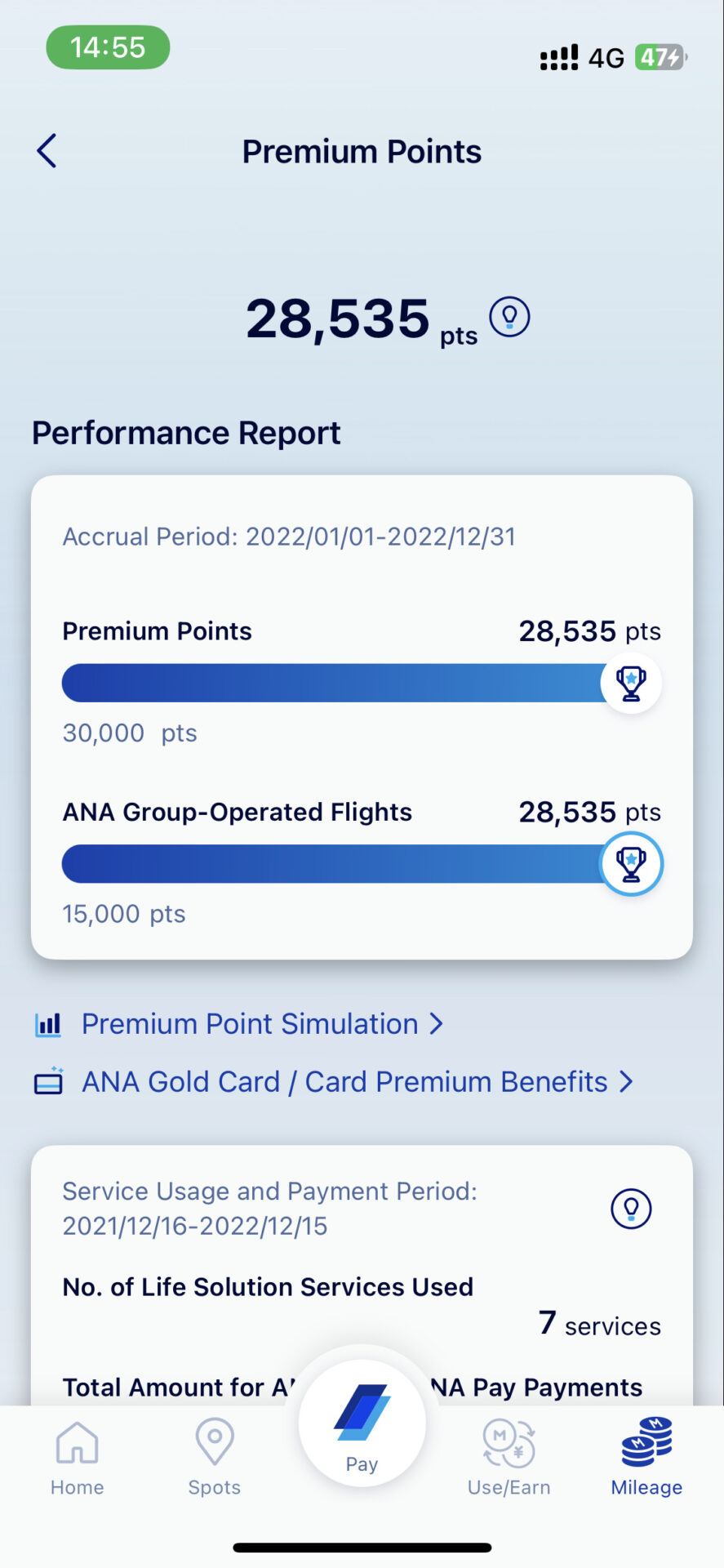Open Premium Point Simulation

(238, 1024)
